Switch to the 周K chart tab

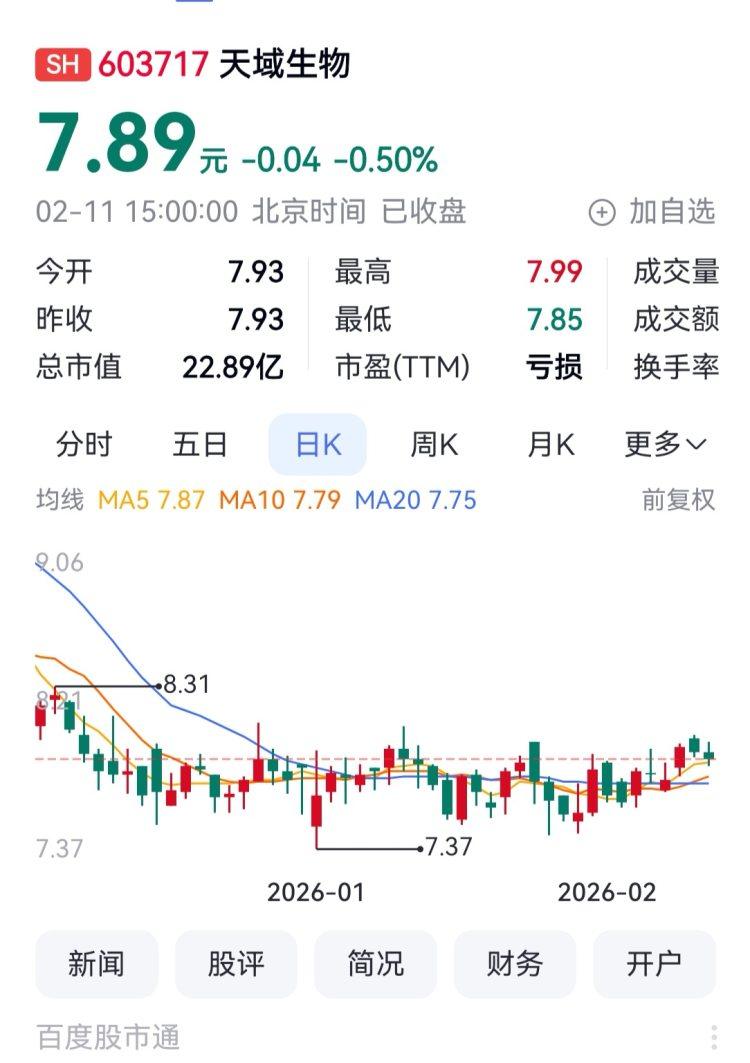434,445
